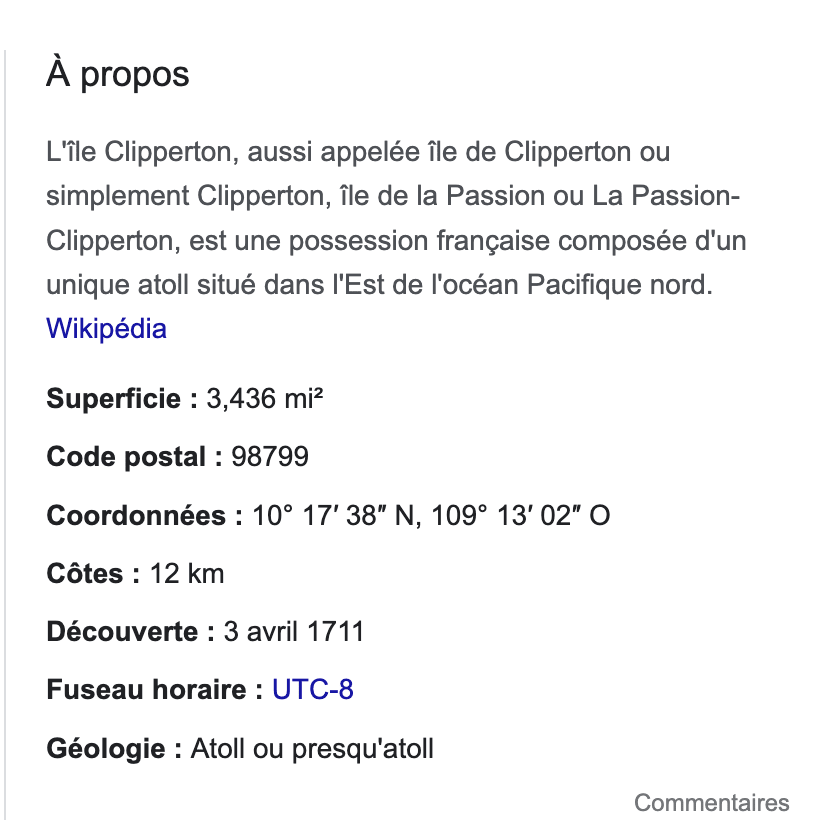Open the Wikipédia source link
The width and height of the screenshot is (828, 820).
coord(106,329)
